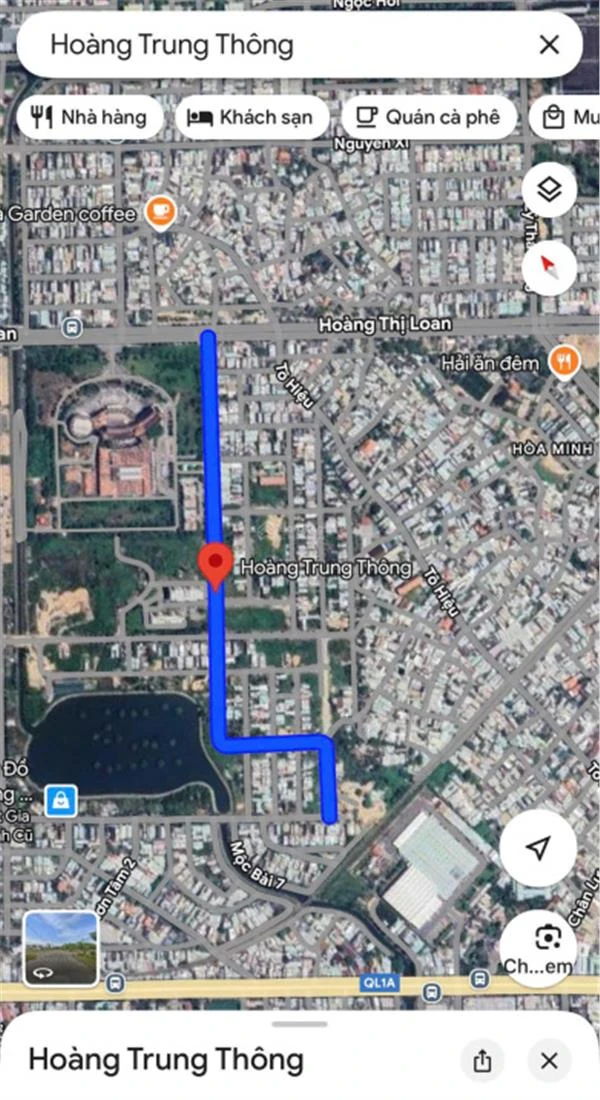Clear the Hoàng Trung Thông search
Screen dimensions: 600x1100
[549, 44]
